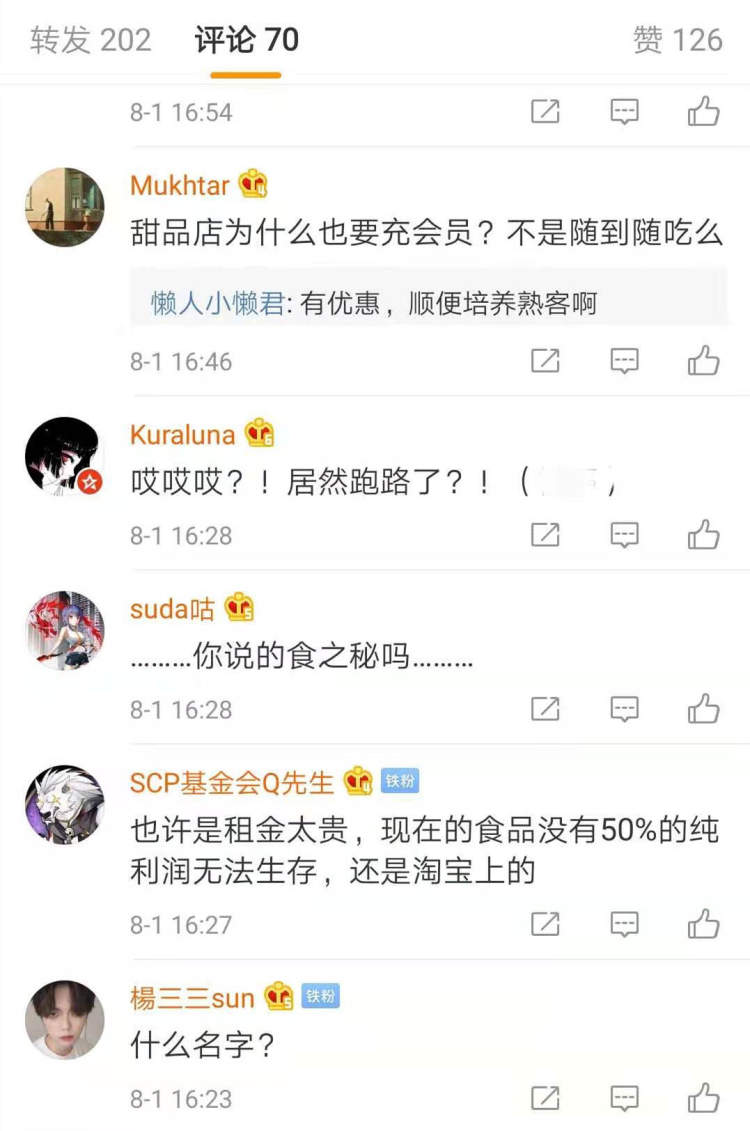Reply to Kuraluna's comment

(625, 535)
